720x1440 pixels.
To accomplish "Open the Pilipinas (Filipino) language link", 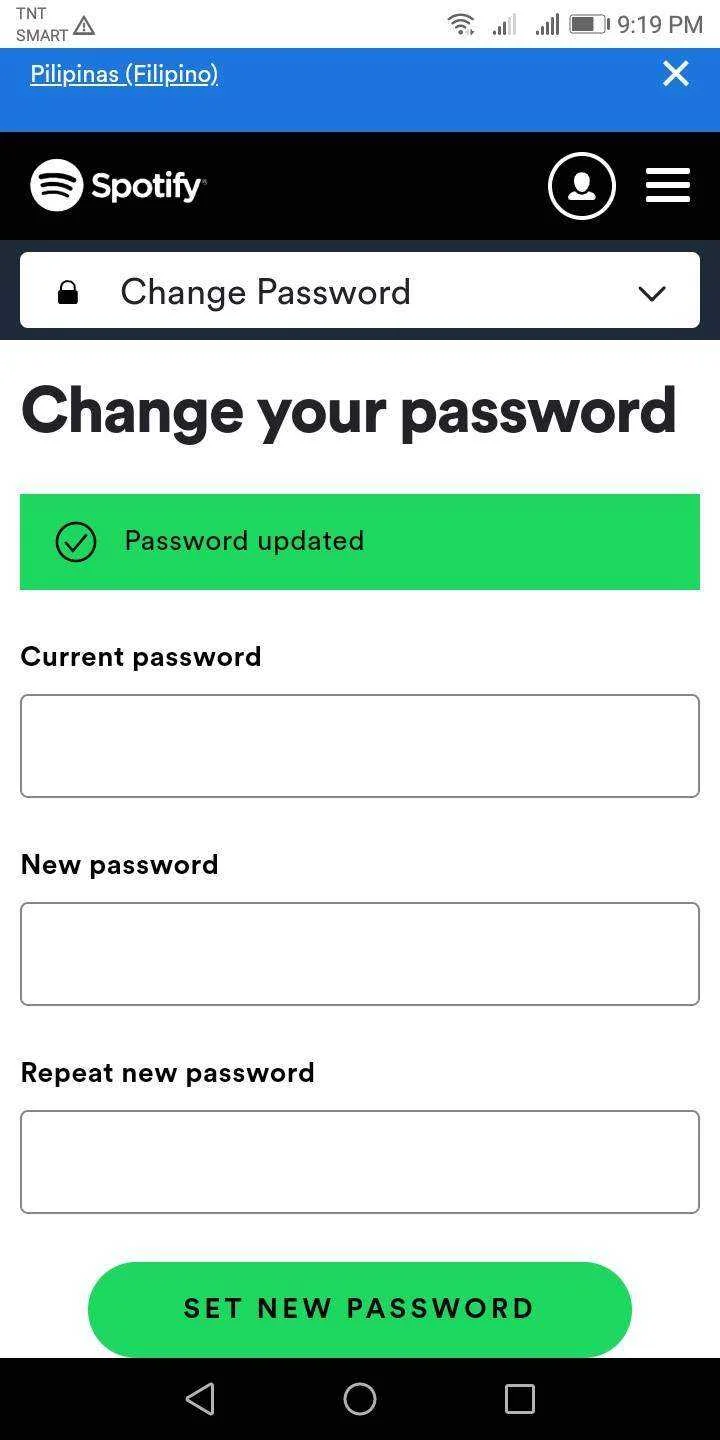I will pyautogui.click(x=124, y=74).
